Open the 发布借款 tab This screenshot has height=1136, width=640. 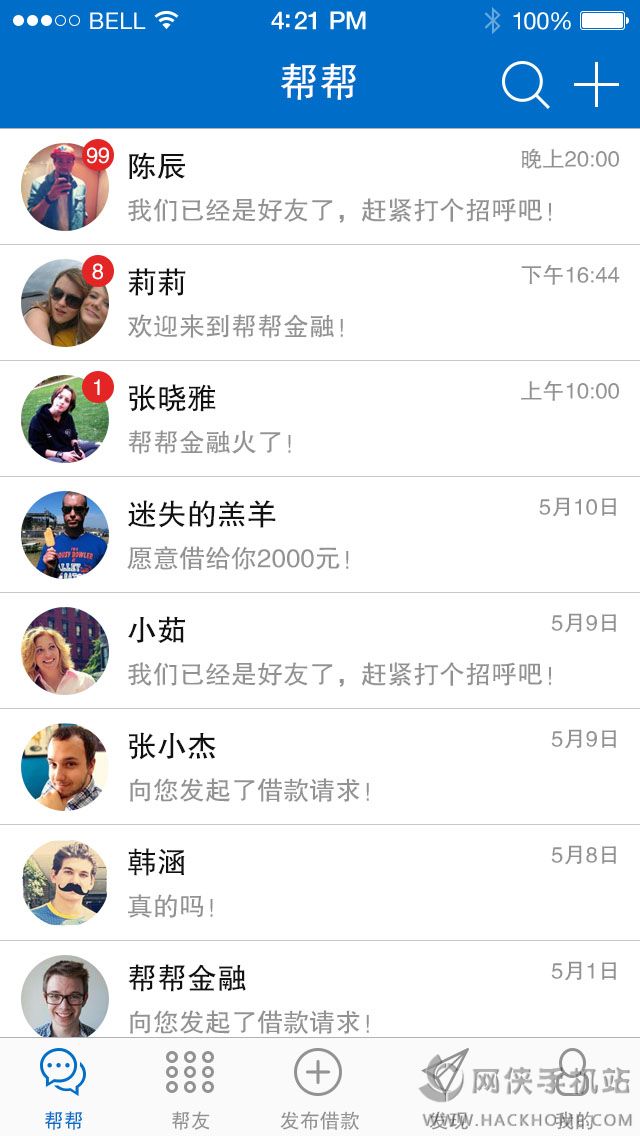(319, 1087)
